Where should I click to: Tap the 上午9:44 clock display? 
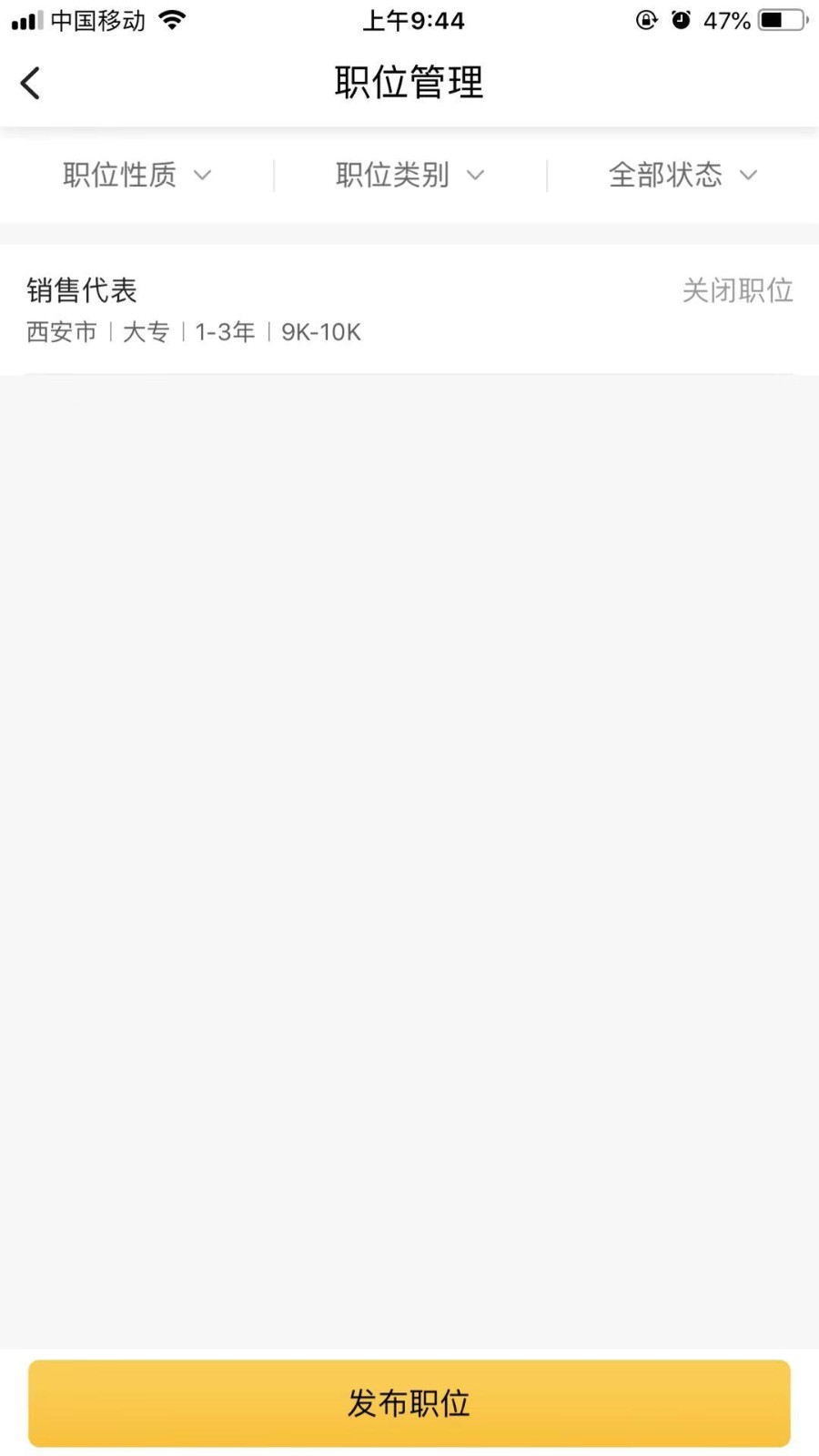tap(413, 20)
